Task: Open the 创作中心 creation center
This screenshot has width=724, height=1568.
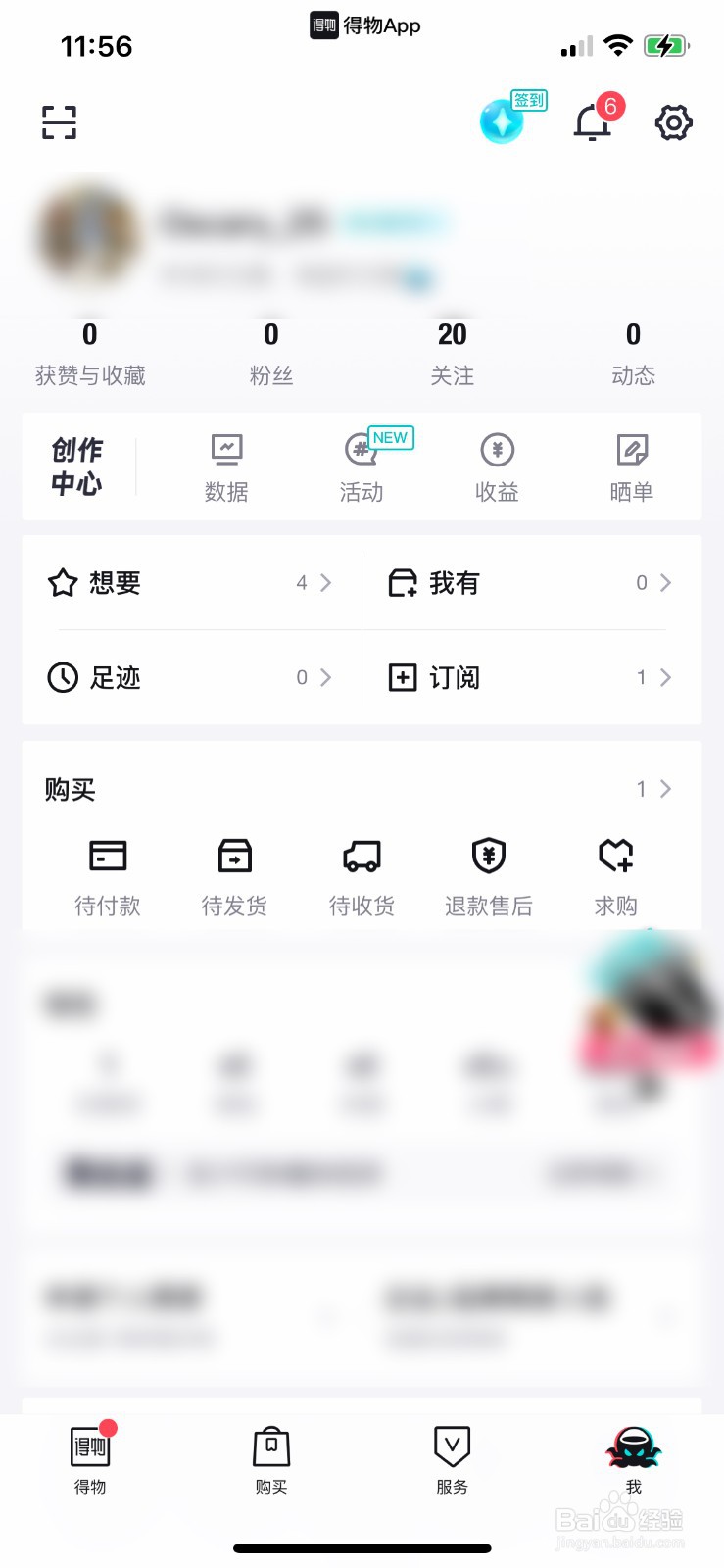Action: (x=78, y=467)
